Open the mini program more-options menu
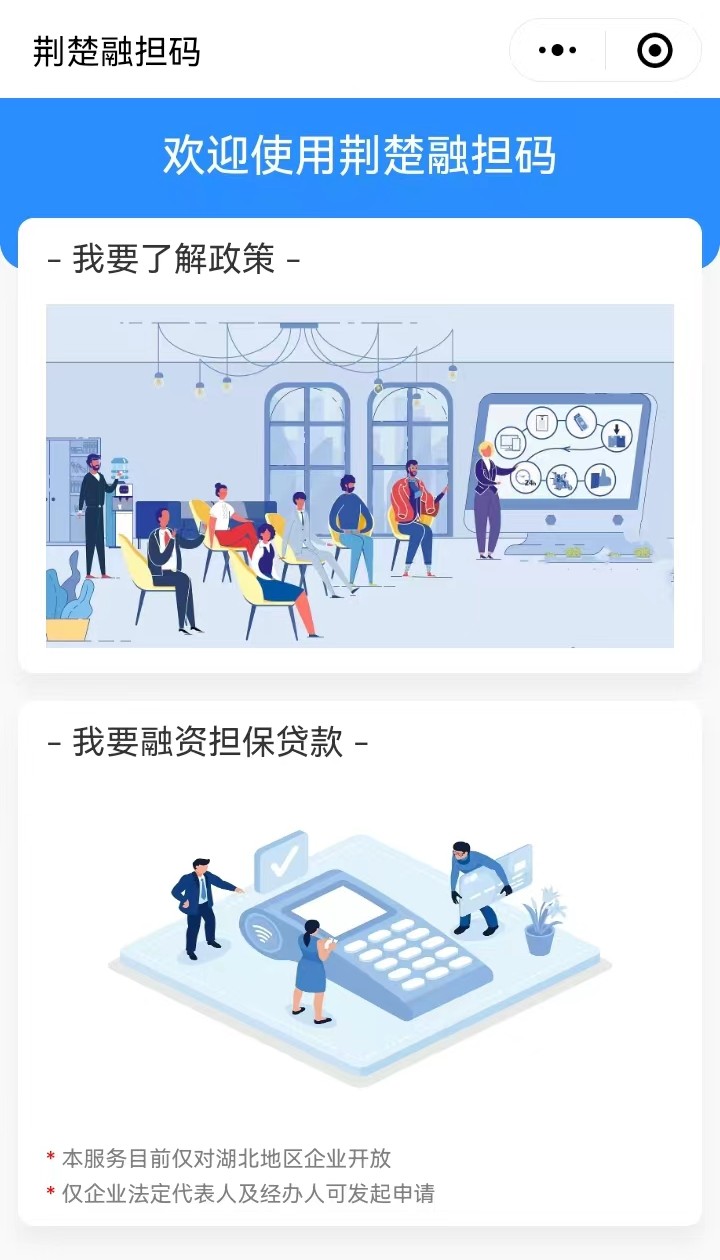Screen dimensions: 720x1260 [557, 50]
